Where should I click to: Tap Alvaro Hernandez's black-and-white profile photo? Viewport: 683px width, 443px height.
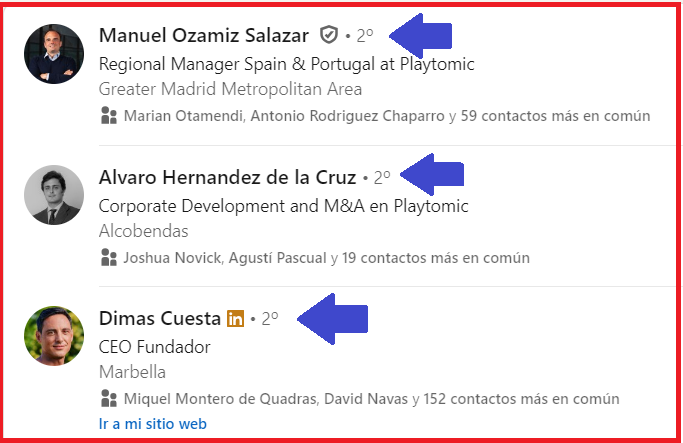coord(54,195)
